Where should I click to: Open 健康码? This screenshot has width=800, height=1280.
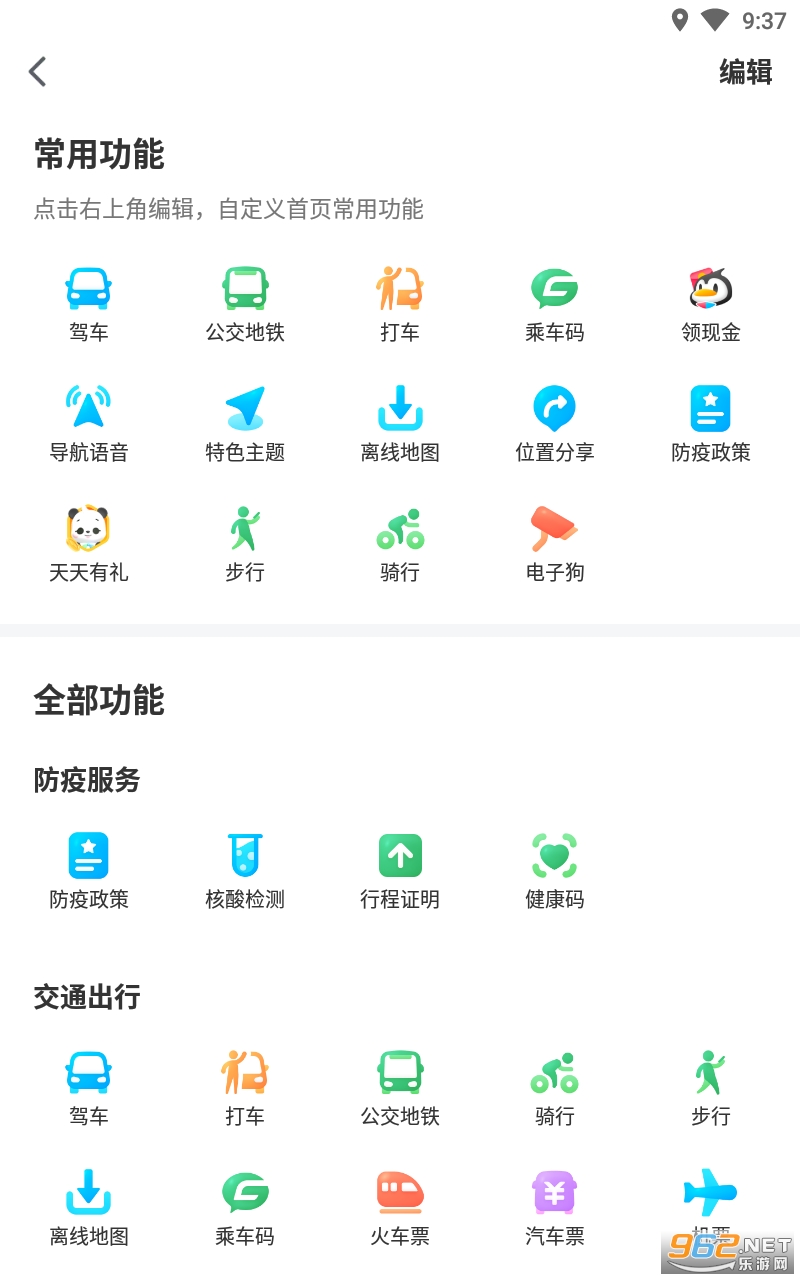click(x=555, y=872)
